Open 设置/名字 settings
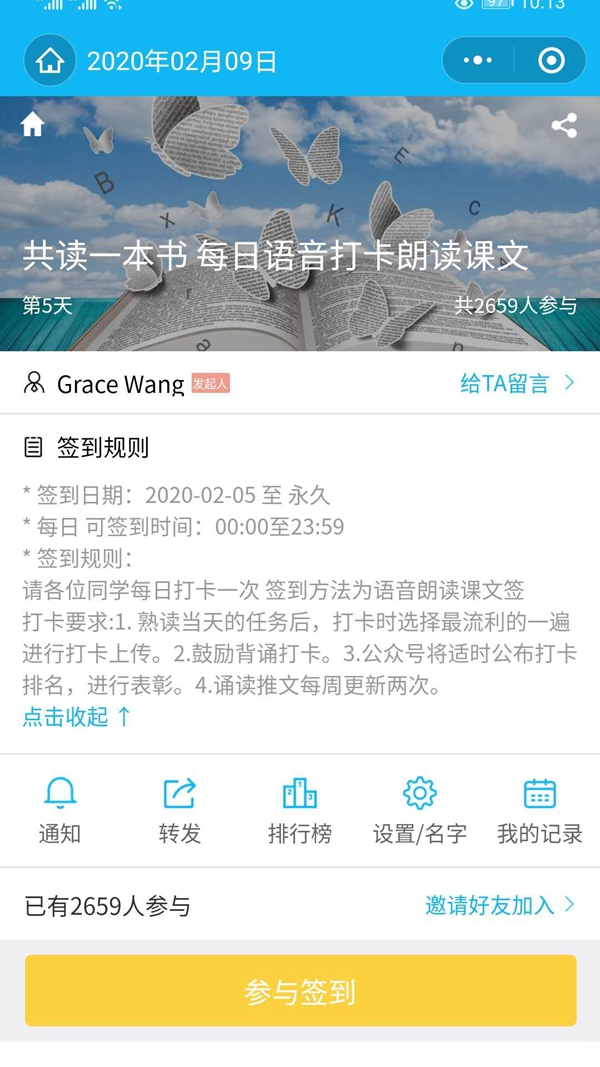Screen dimensions: 600x1067 tap(419, 810)
